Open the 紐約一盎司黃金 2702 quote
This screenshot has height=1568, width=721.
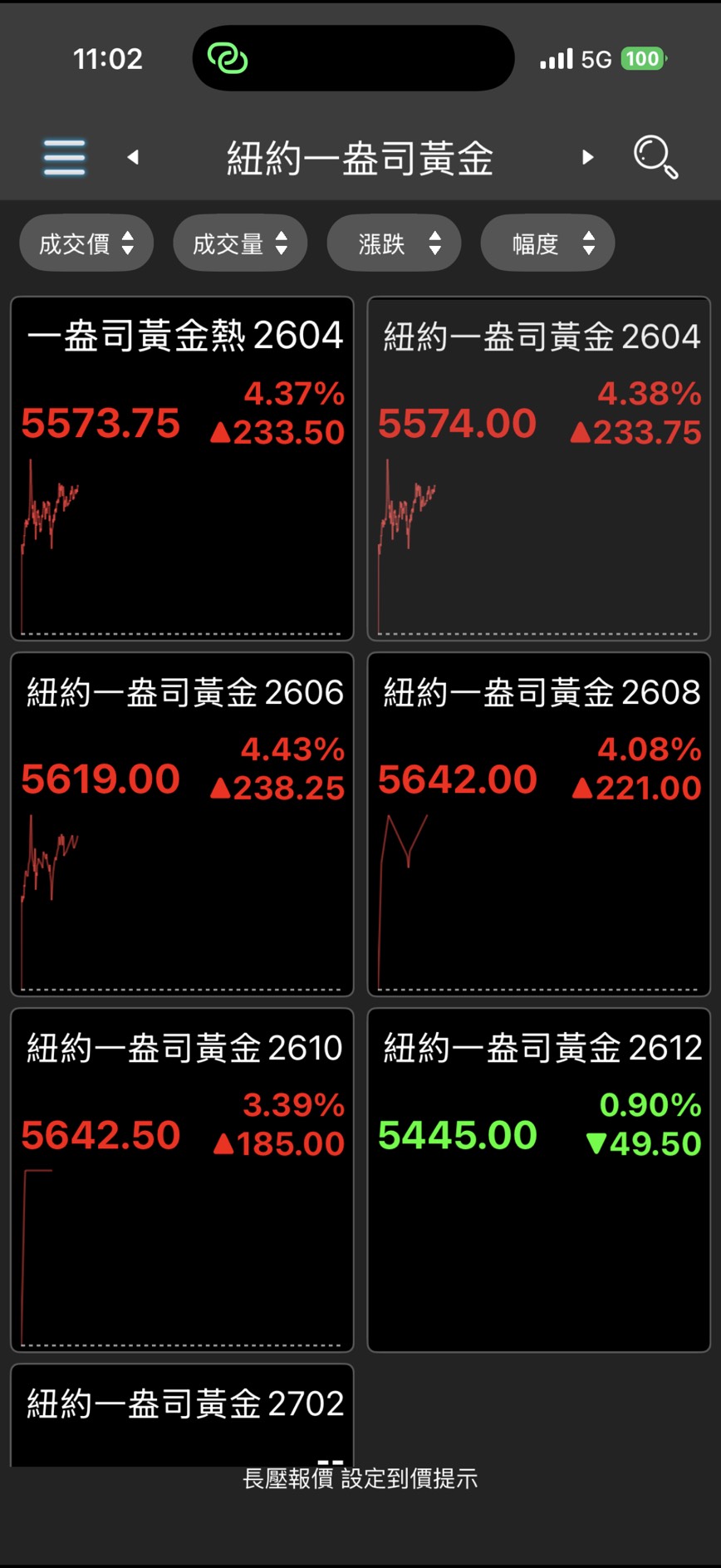click(x=182, y=1414)
